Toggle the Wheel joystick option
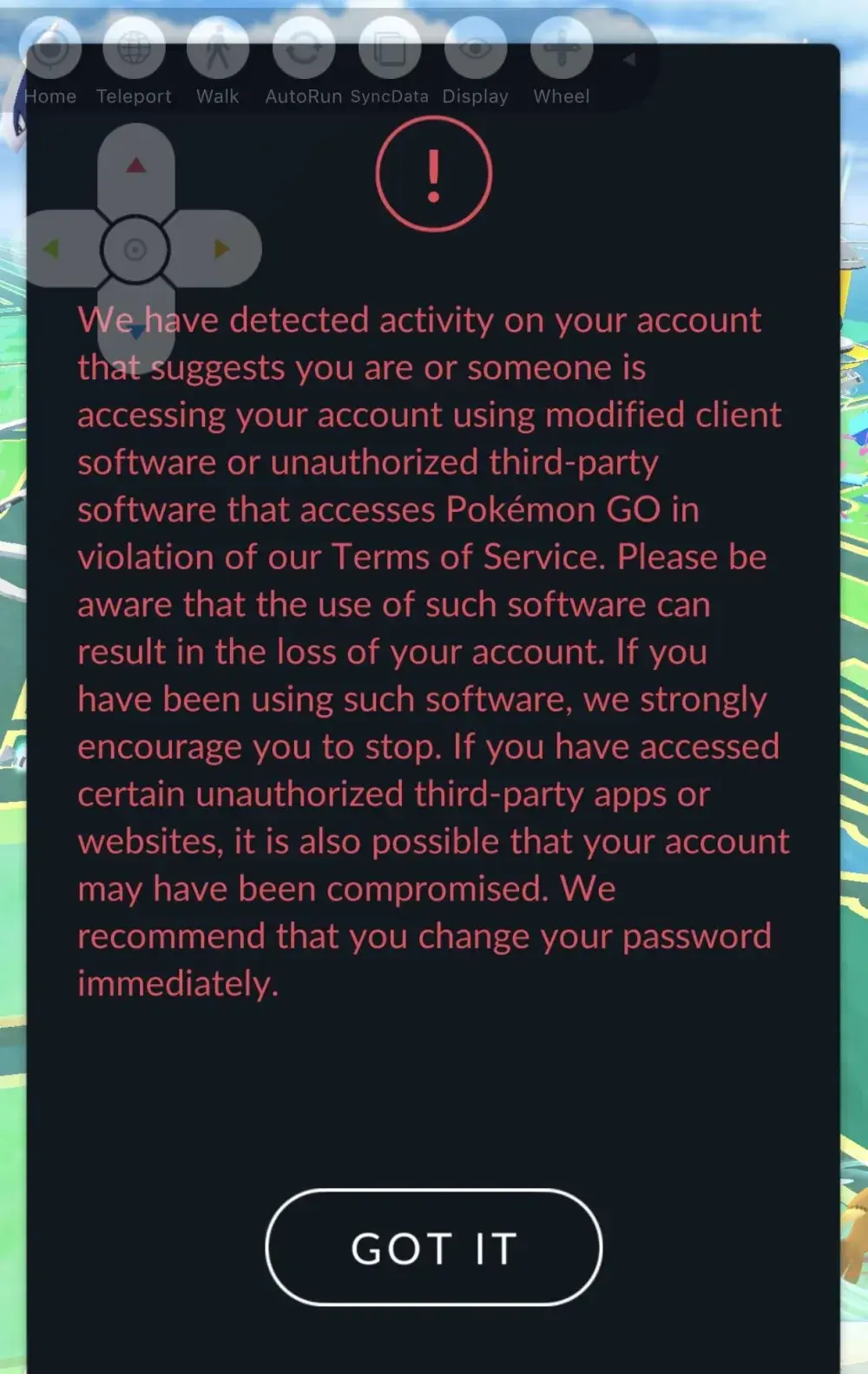This screenshot has width=868, height=1374. pos(562,49)
